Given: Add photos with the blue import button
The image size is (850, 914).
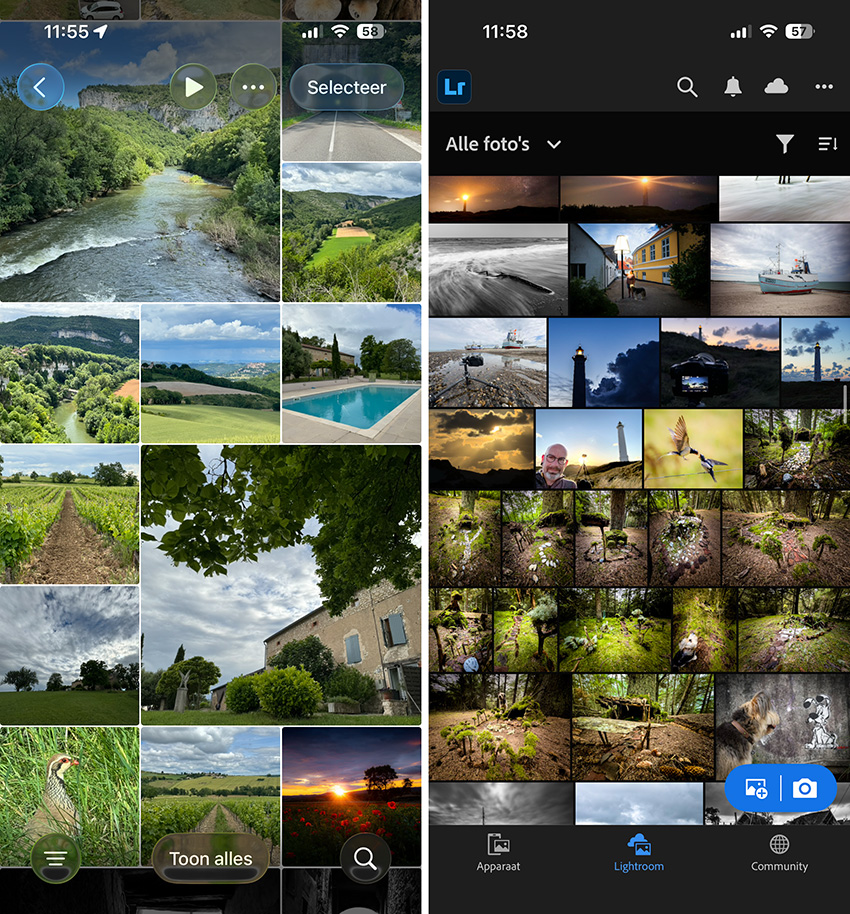Looking at the screenshot, I should pos(757,789).
